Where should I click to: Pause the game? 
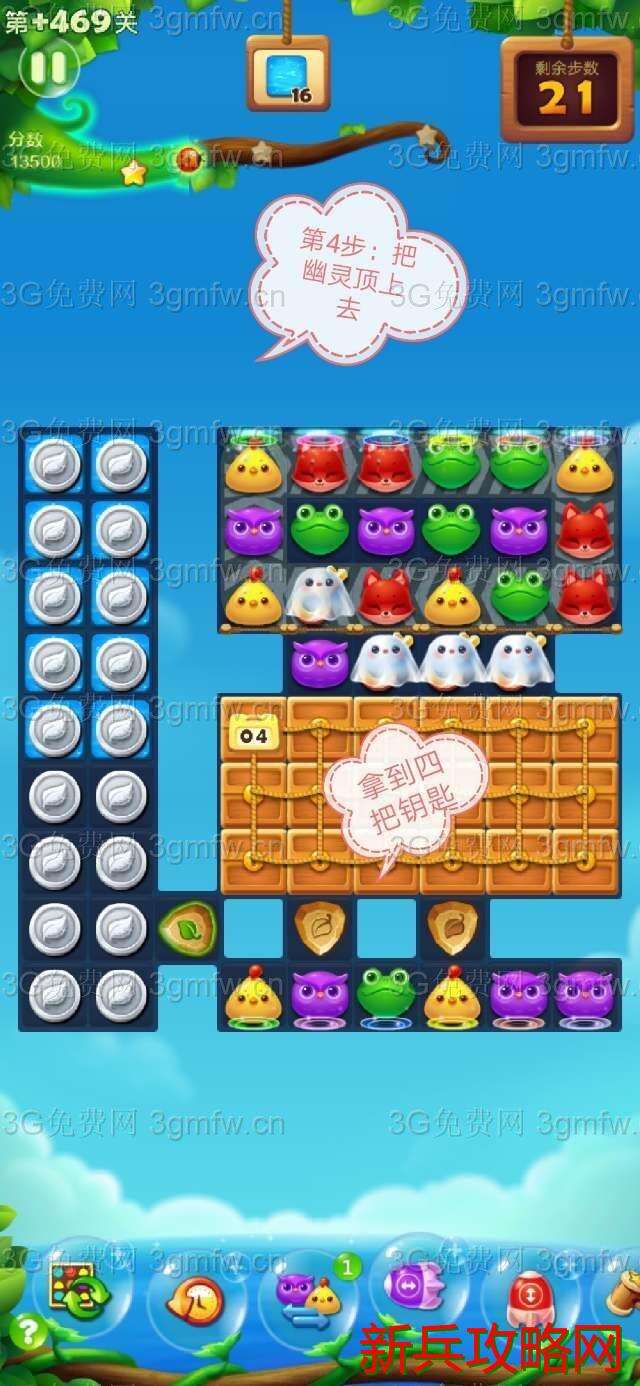click(x=48, y=69)
